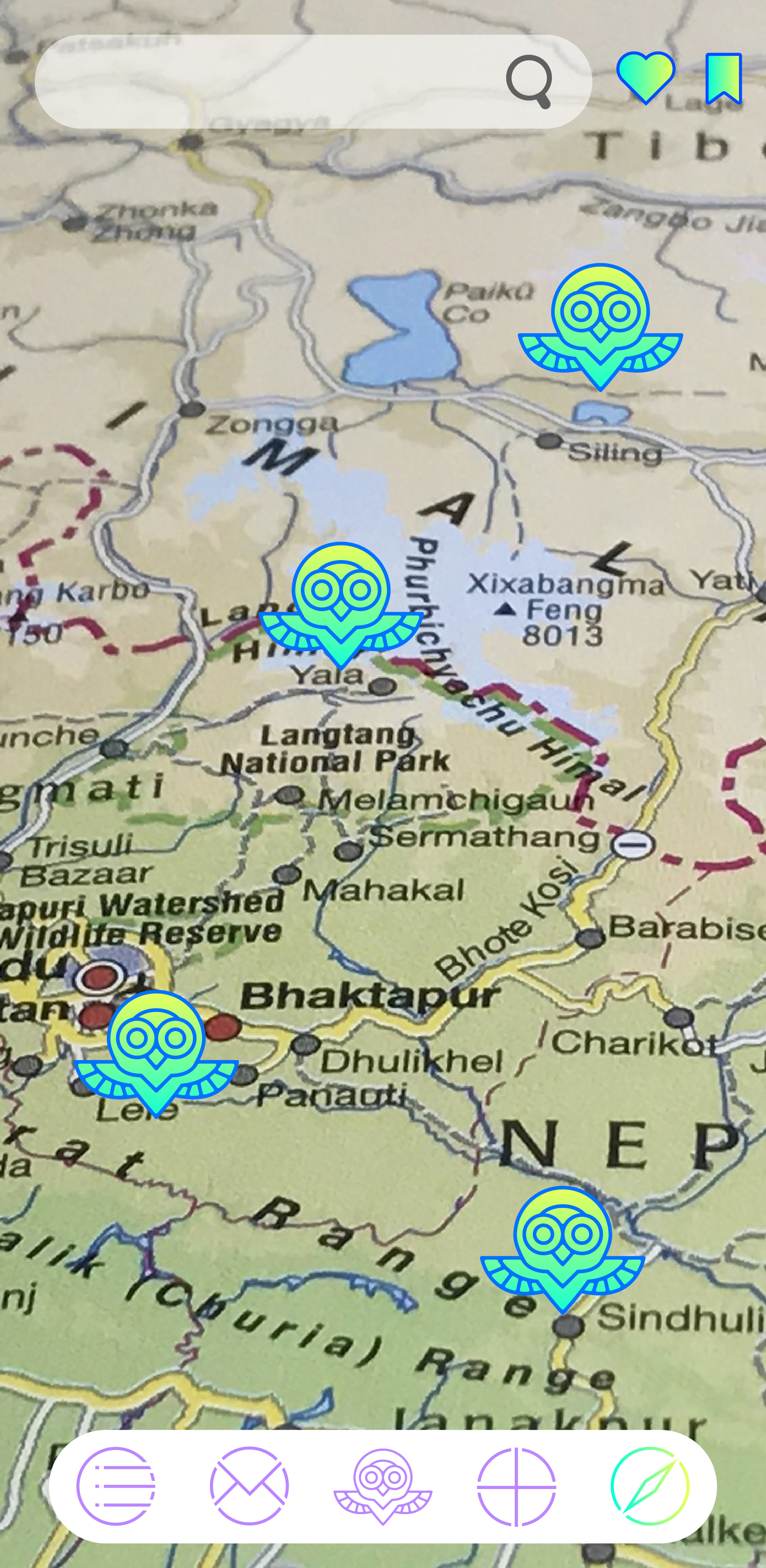Tap the search field at the top
This screenshot has height=1568, width=766.
268,82
